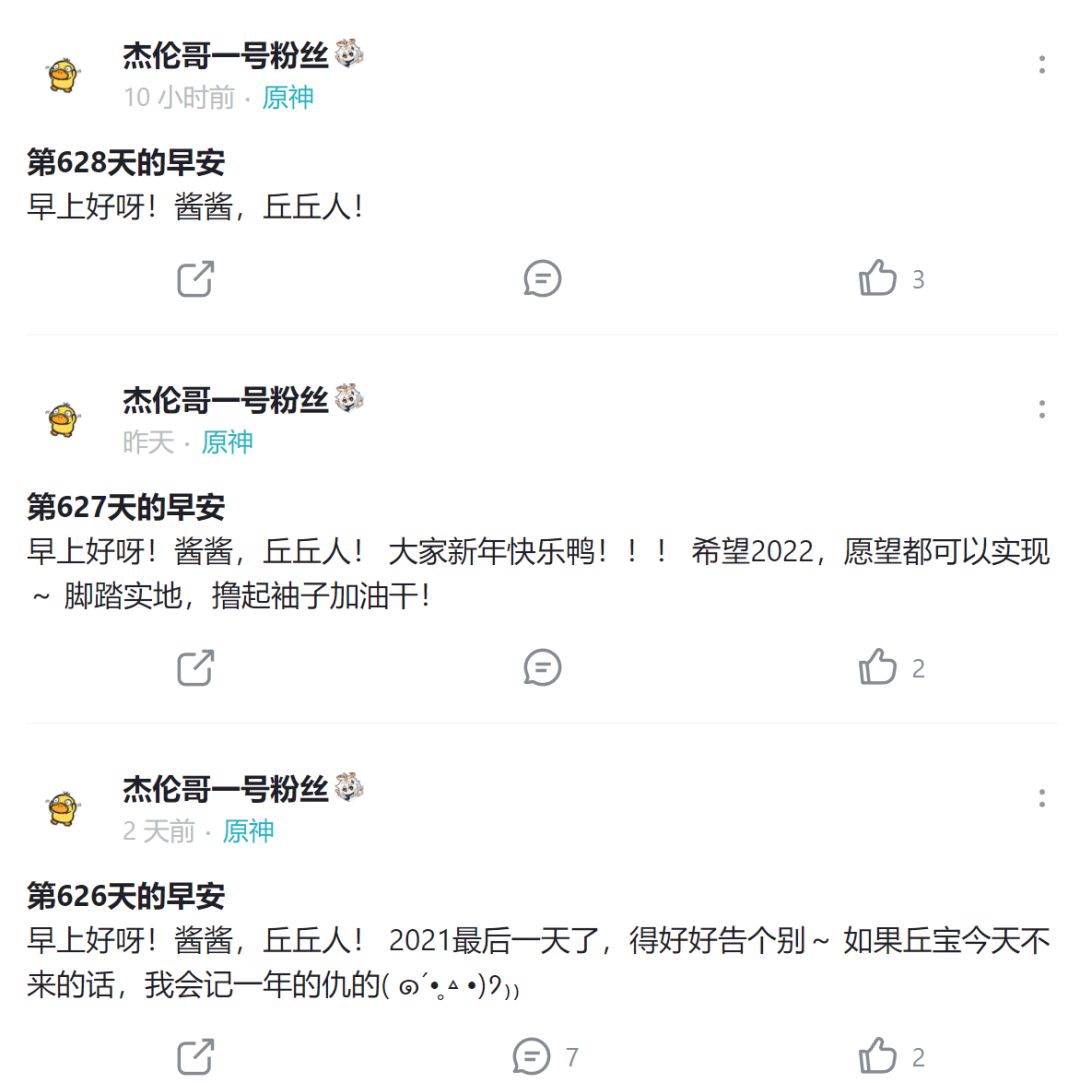Screen dimensions: 1080x1083
Task: Share the 第626天的早安 post
Action: click(x=195, y=1057)
